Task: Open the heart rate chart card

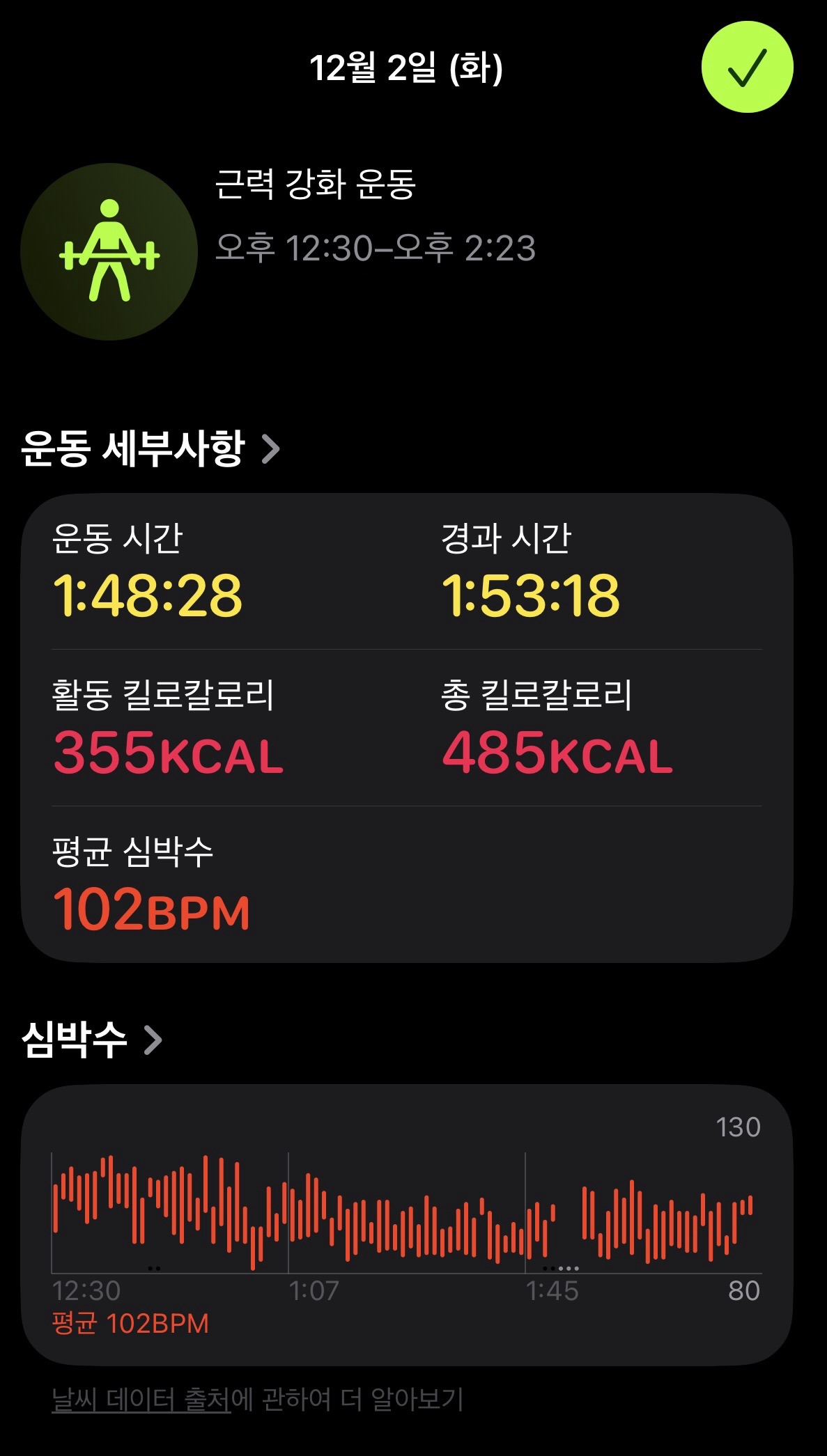Action: pyautogui.click(x=407, y=1225)
